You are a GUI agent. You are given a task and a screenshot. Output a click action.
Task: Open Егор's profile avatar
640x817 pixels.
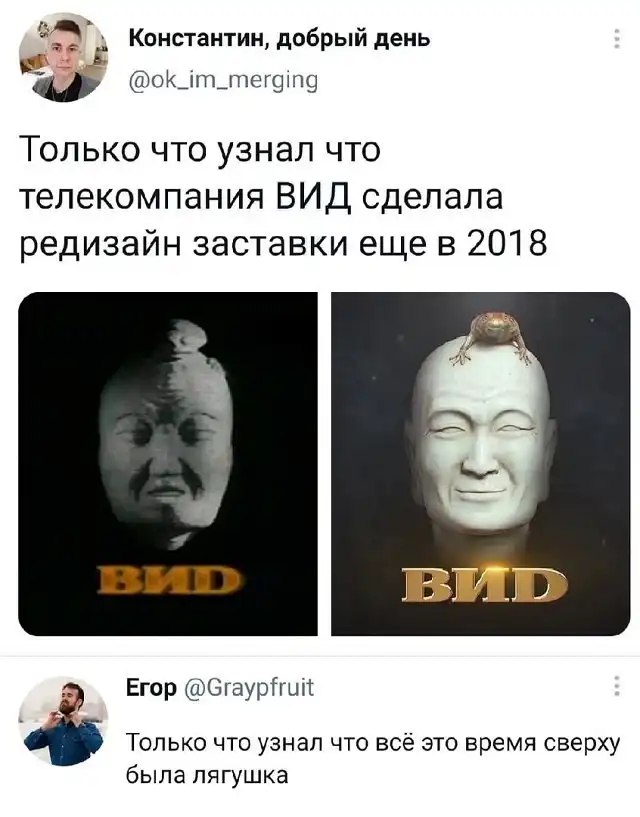click(x=63, y=722)
